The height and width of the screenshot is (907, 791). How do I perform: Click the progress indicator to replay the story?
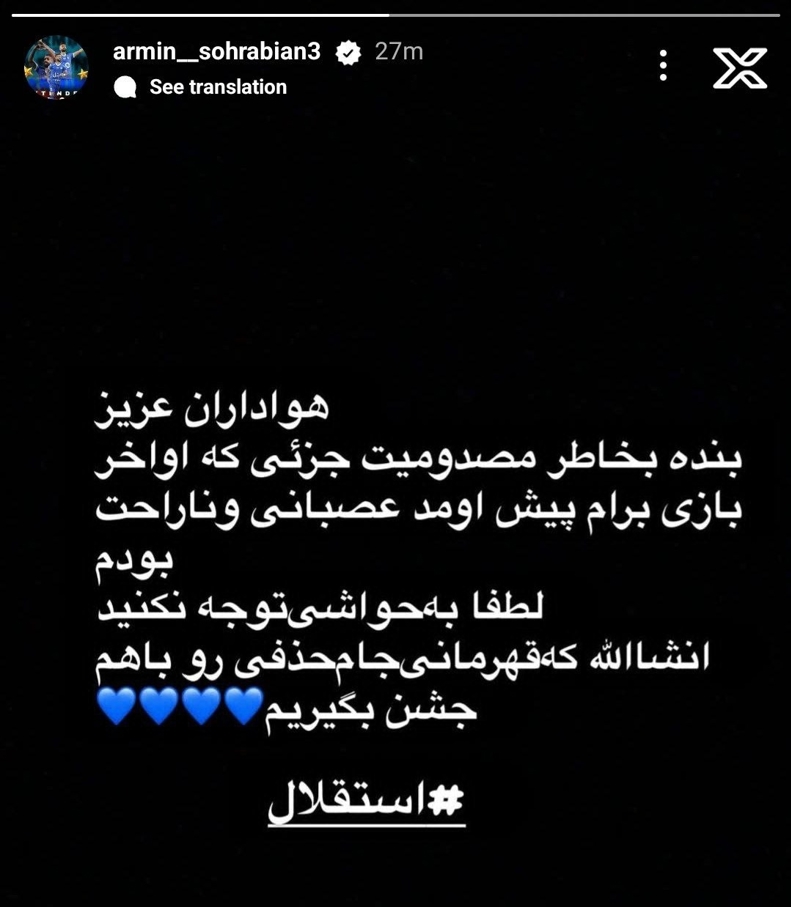(x=395, y=15)
